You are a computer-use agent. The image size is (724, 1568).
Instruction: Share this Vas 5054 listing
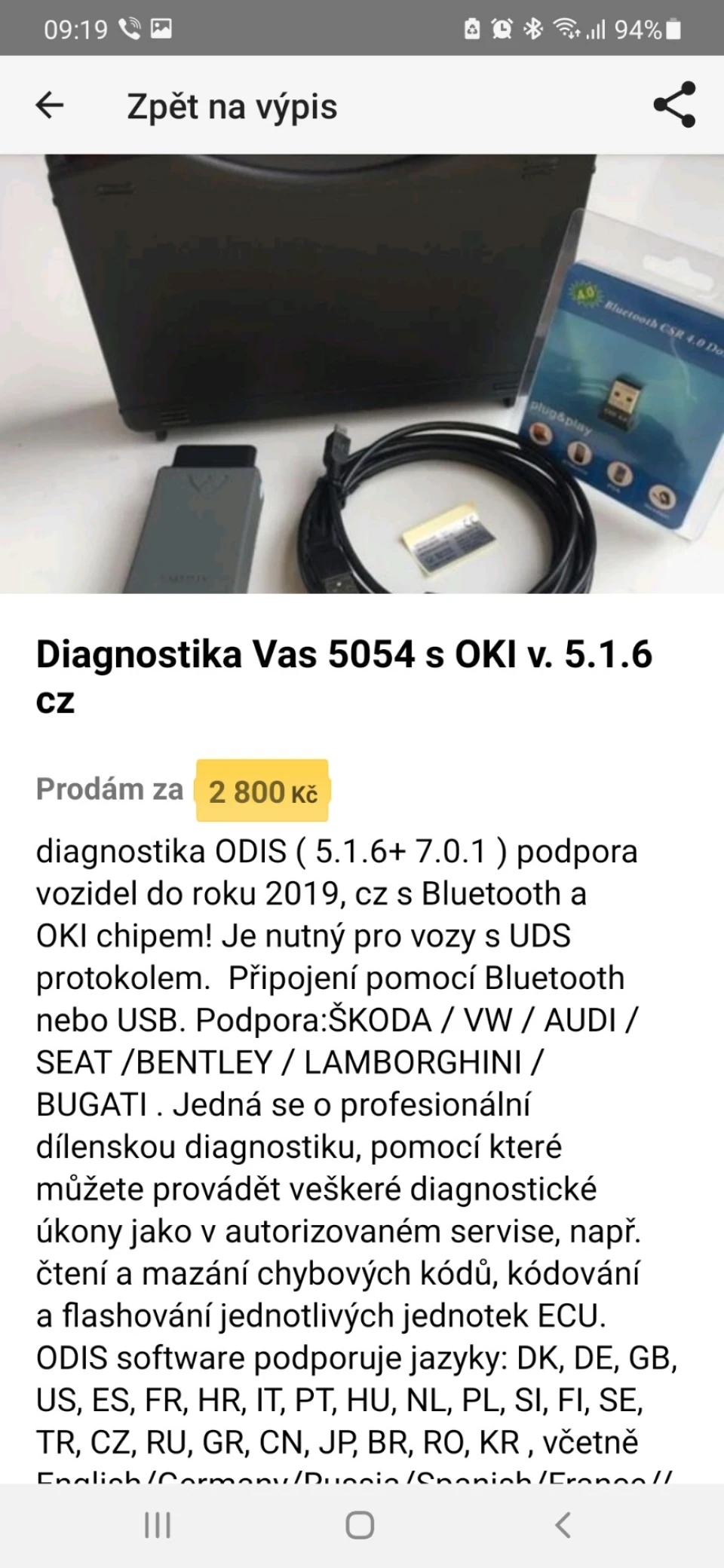[673, 105]
